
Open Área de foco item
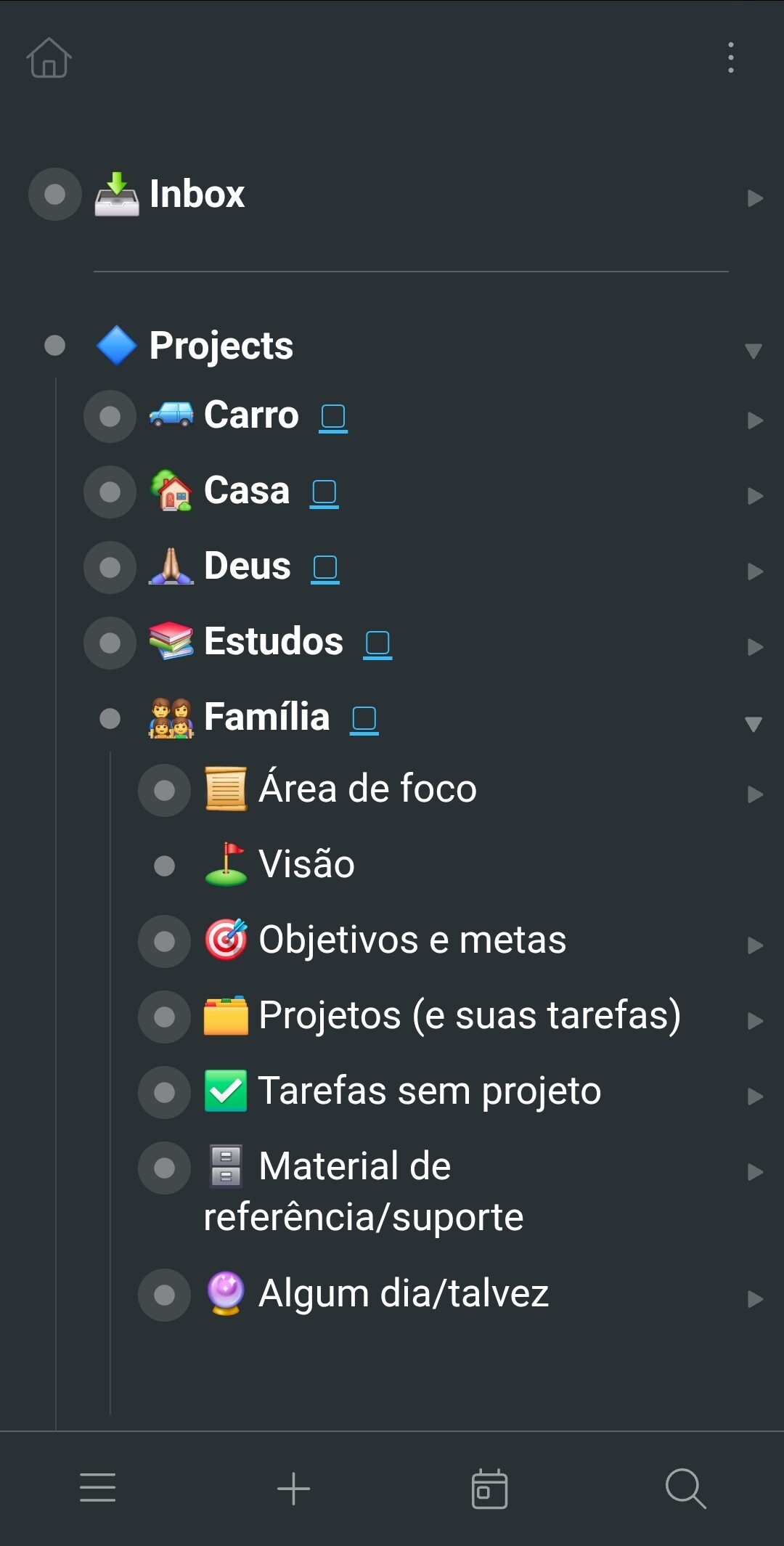pyautogui.click(x=367, y=789)
